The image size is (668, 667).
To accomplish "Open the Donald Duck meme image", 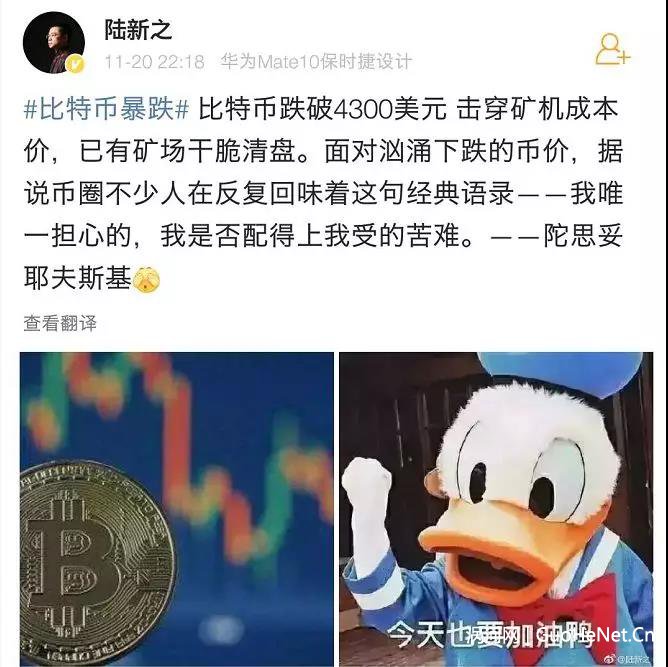I will click(496, 508).
